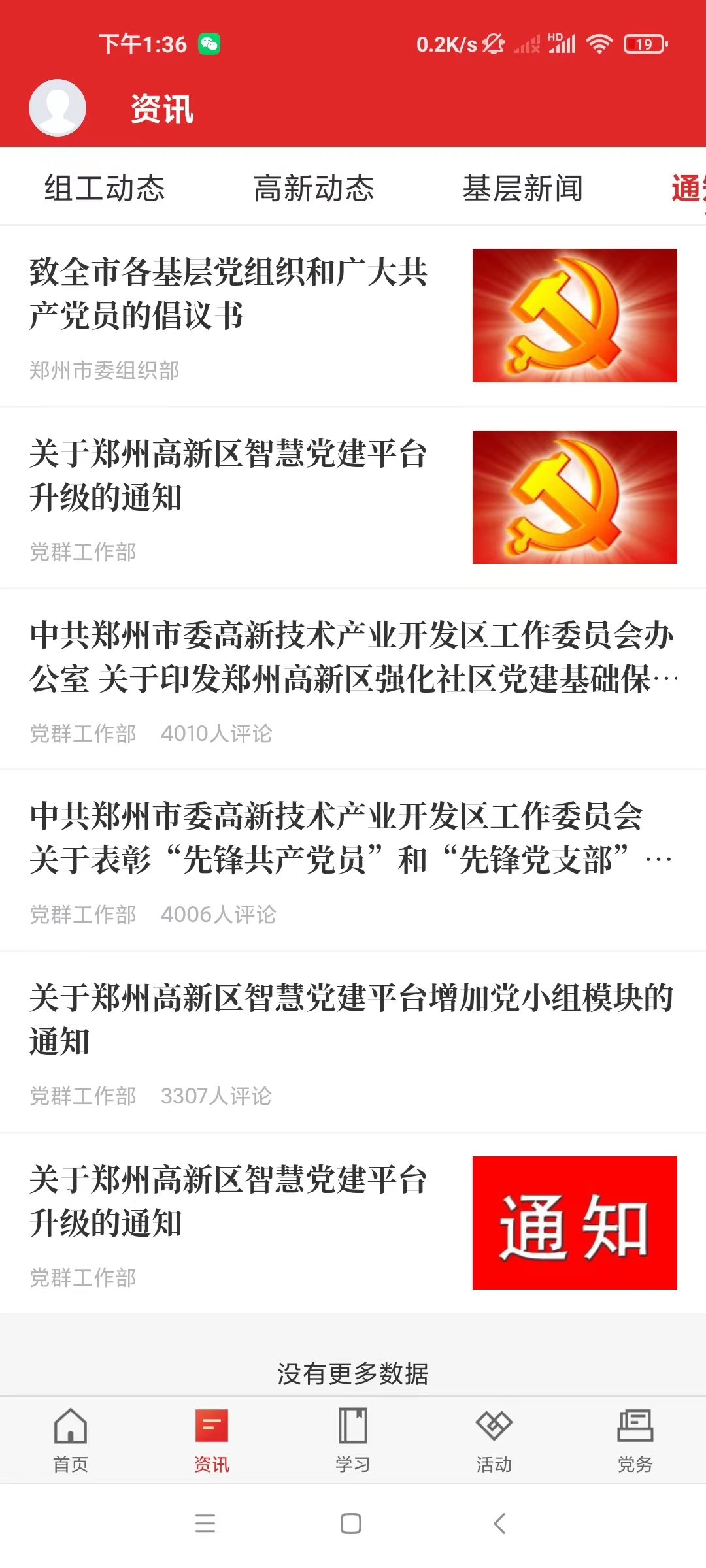Select the 资讯 bottom tab

pyautogui.click(x=212, y=1439)
